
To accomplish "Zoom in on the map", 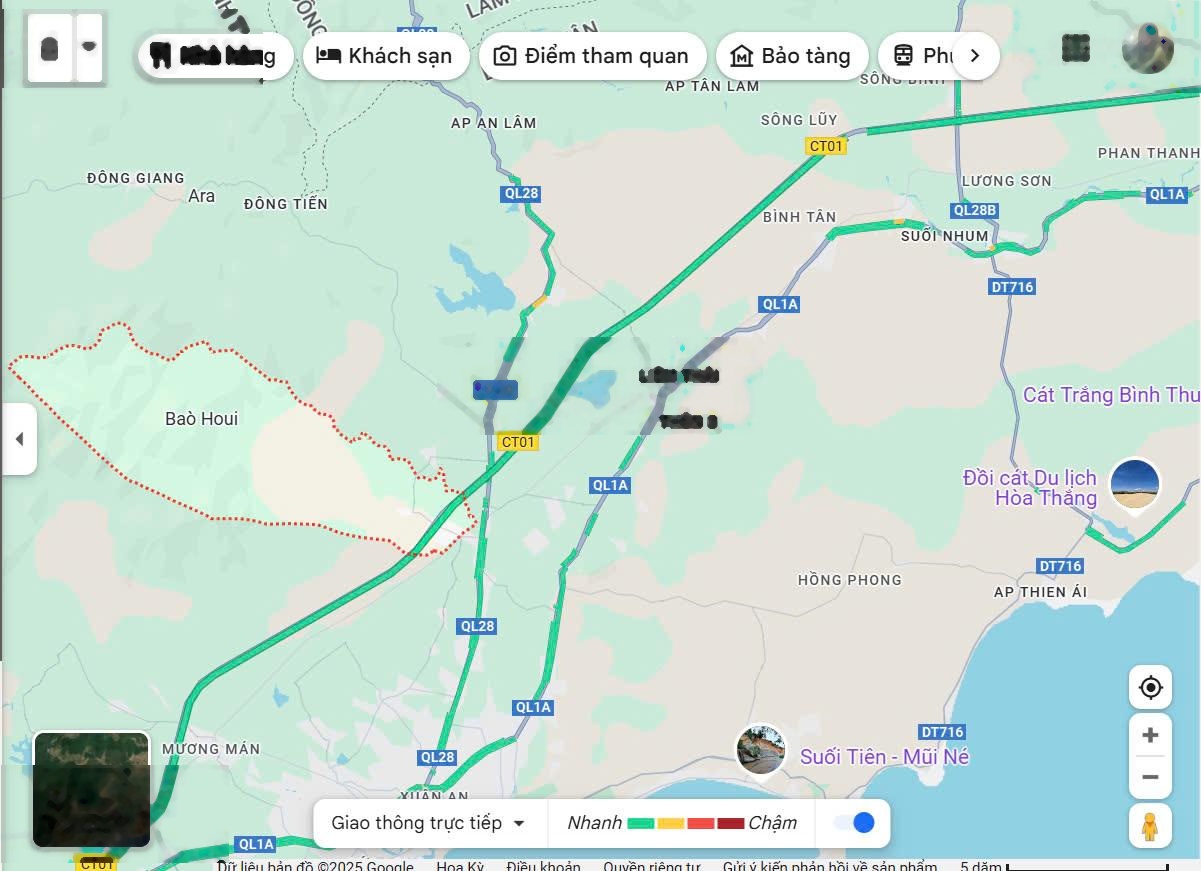I will click(1150, 735).
